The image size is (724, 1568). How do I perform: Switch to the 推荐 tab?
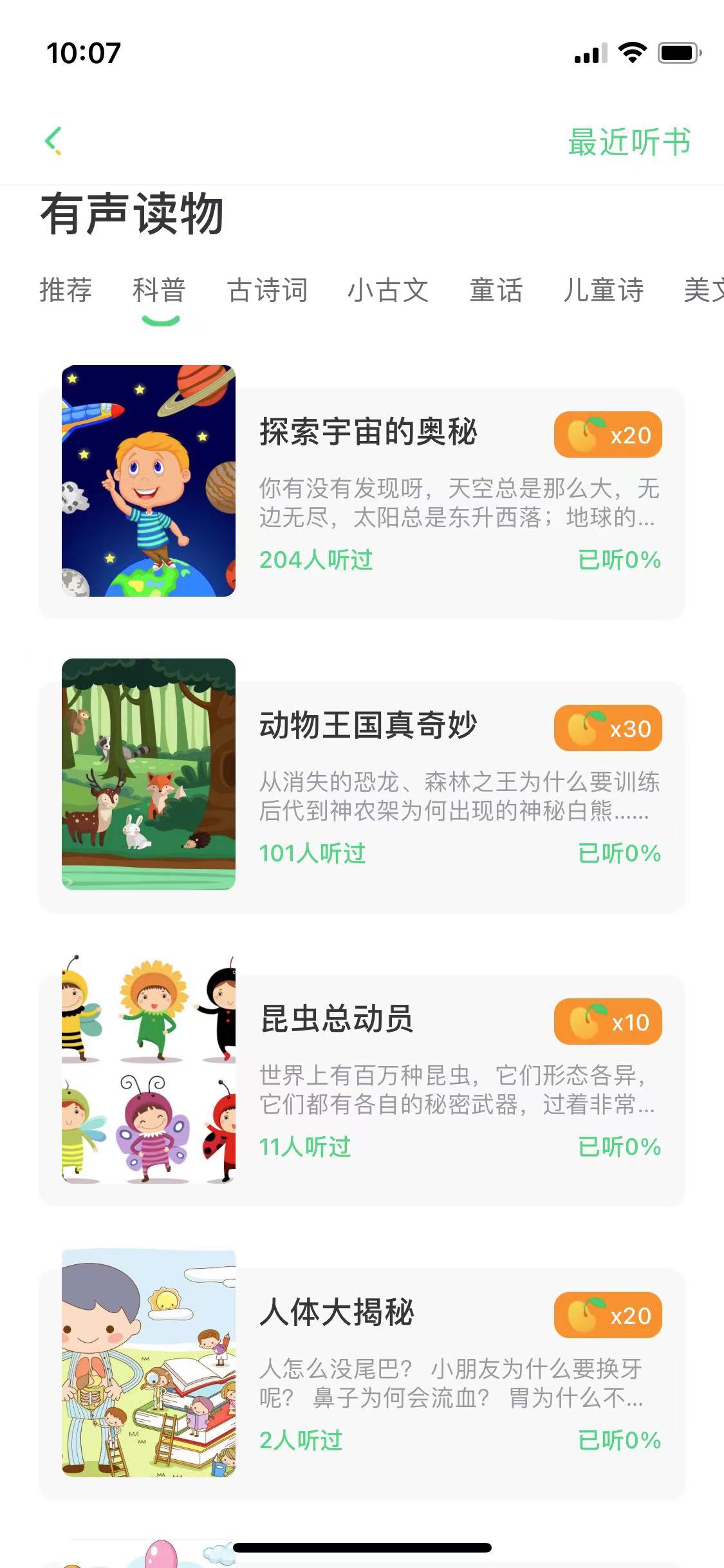pyautogui.click(x=66, y=291)
